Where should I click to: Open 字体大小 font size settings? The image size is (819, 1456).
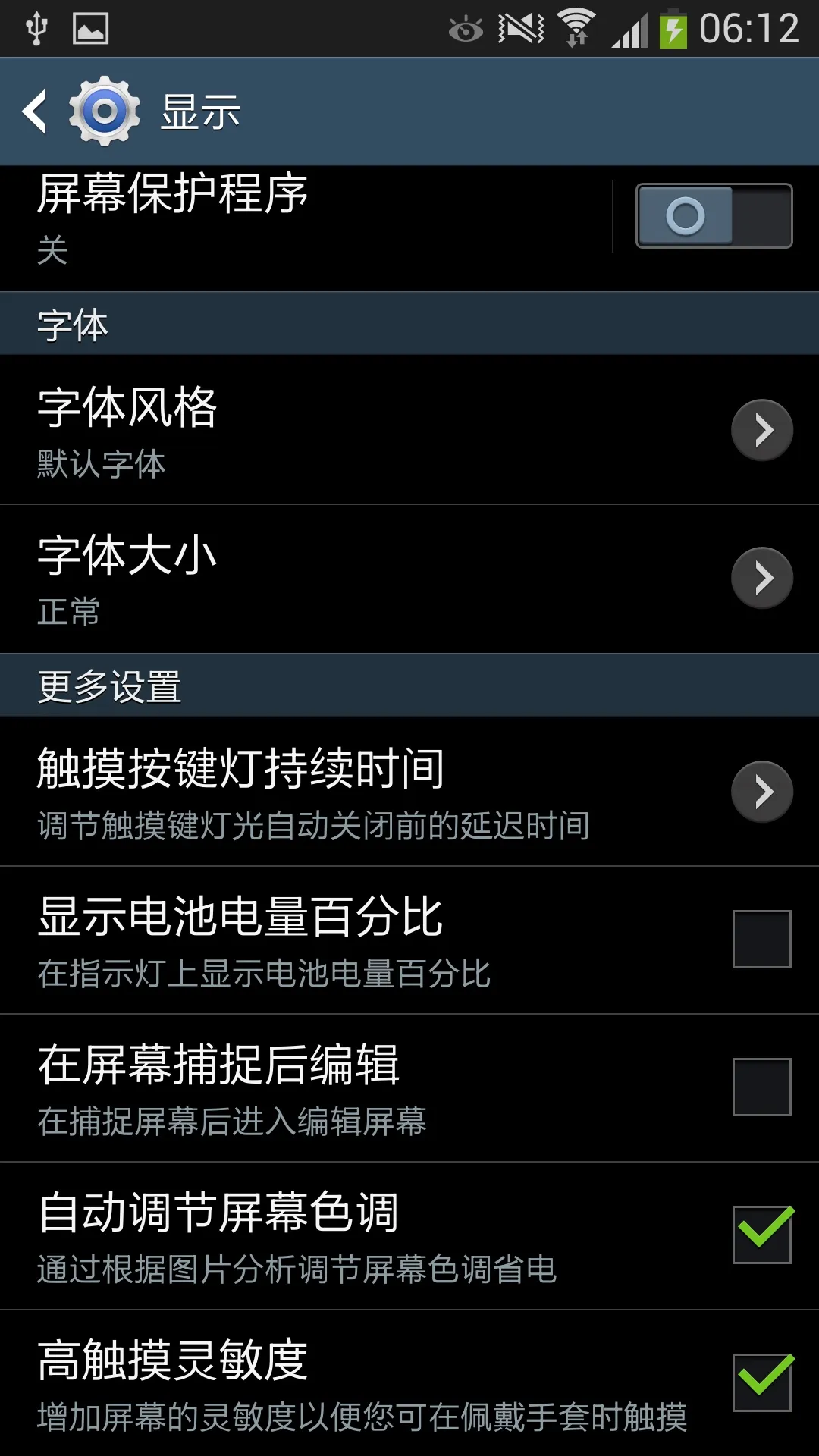(409, 579)
